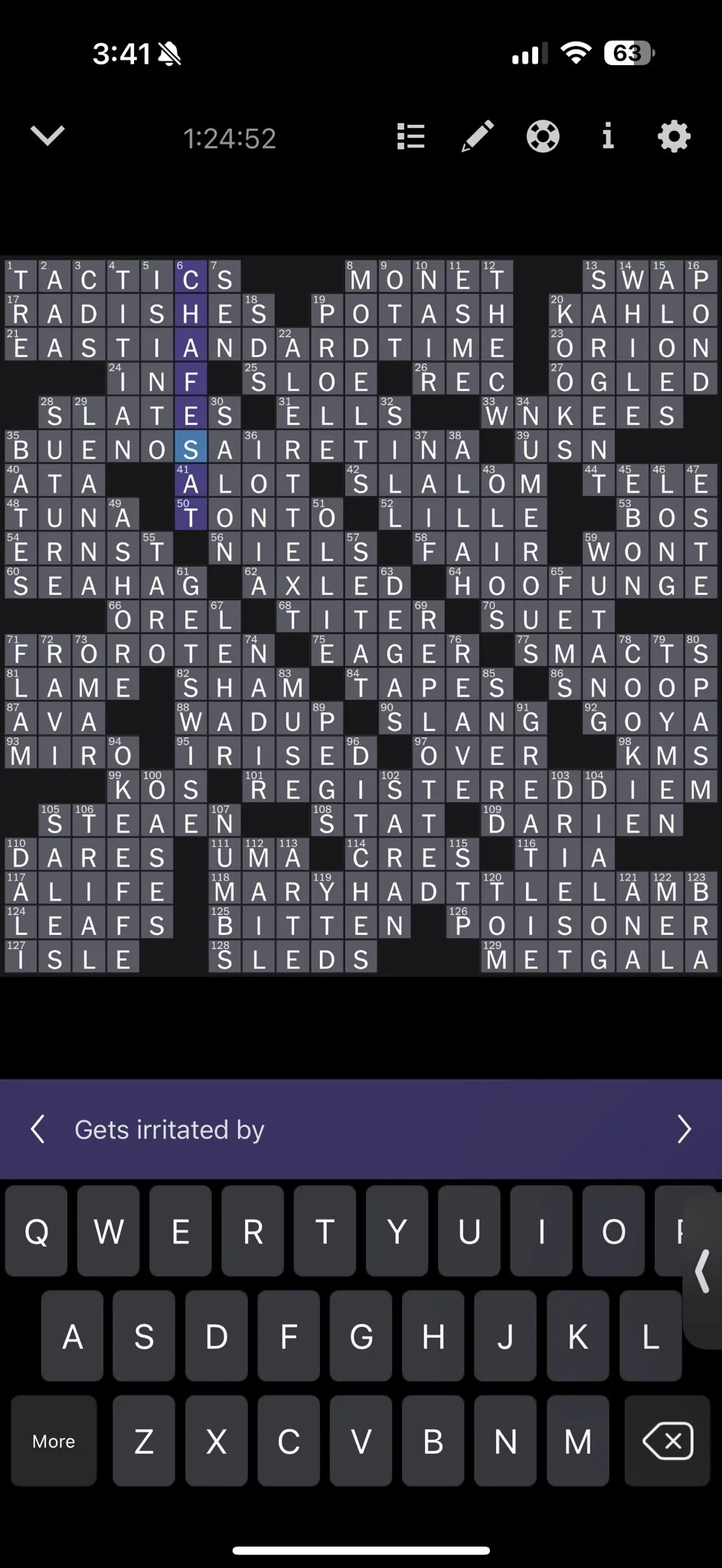Delete a letter with the backspace key

coord(668,1441)
